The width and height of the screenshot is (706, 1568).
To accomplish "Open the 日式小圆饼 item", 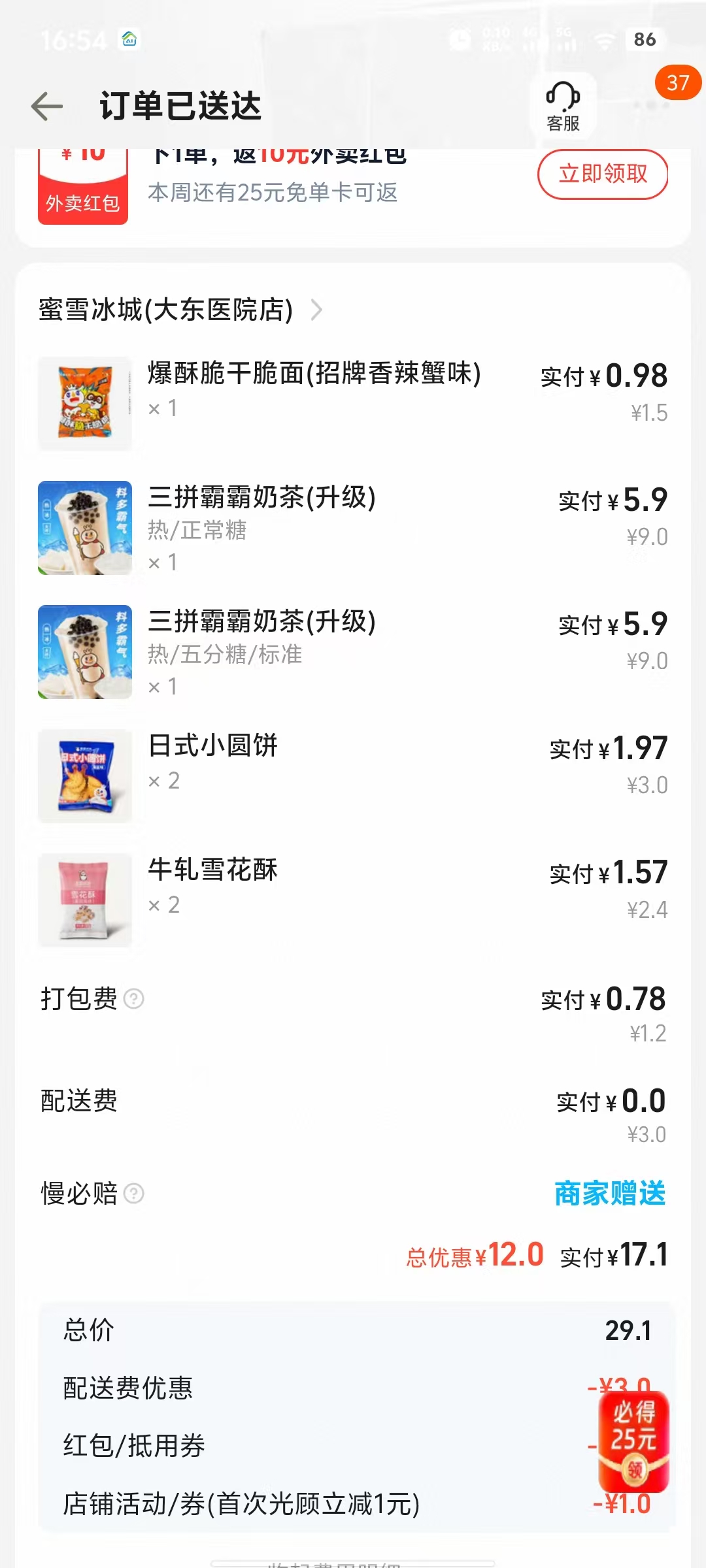I will 213,746.
